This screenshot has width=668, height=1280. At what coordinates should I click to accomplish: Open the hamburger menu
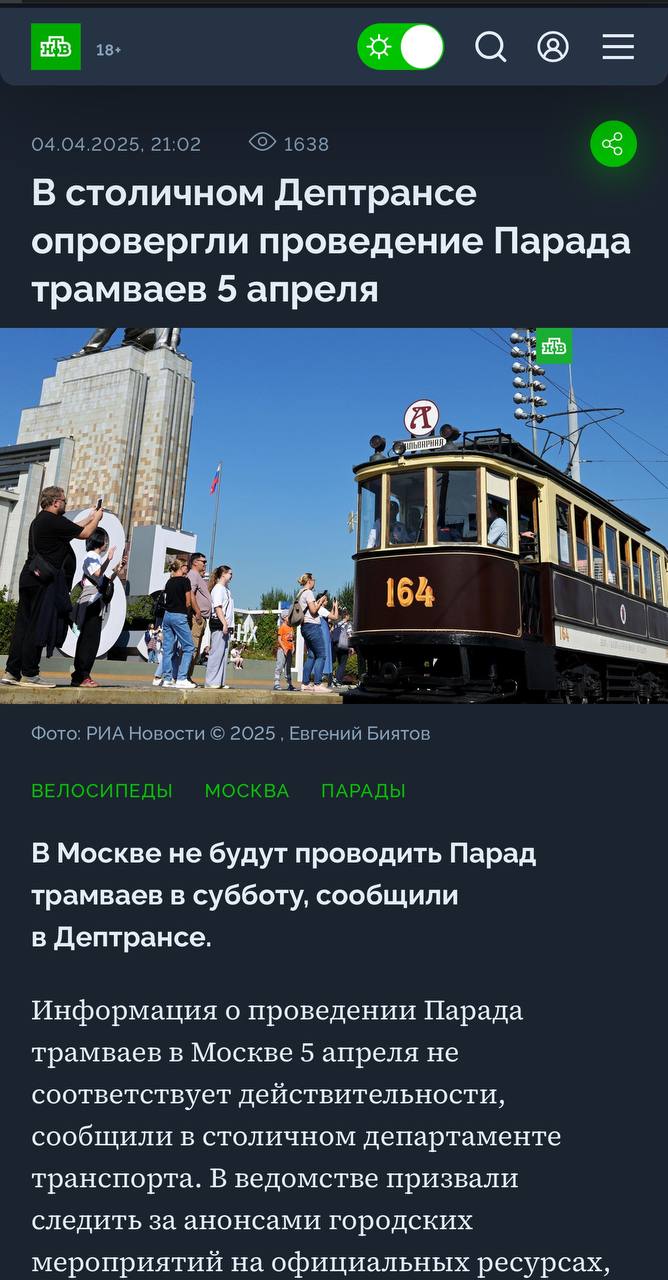pyautogui.click(x=618, y=47)
